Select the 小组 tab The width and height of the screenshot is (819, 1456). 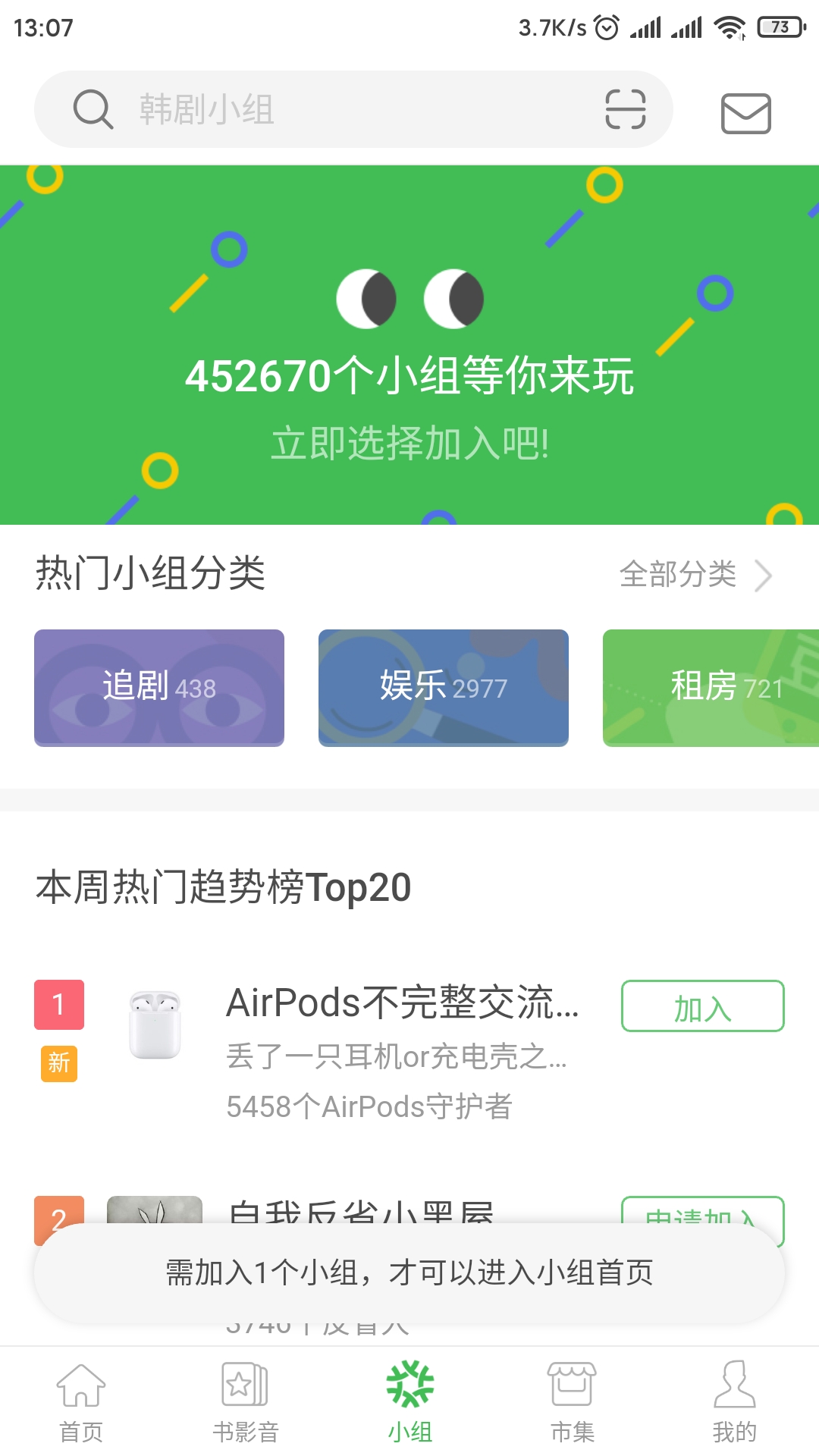(409, 1401)
